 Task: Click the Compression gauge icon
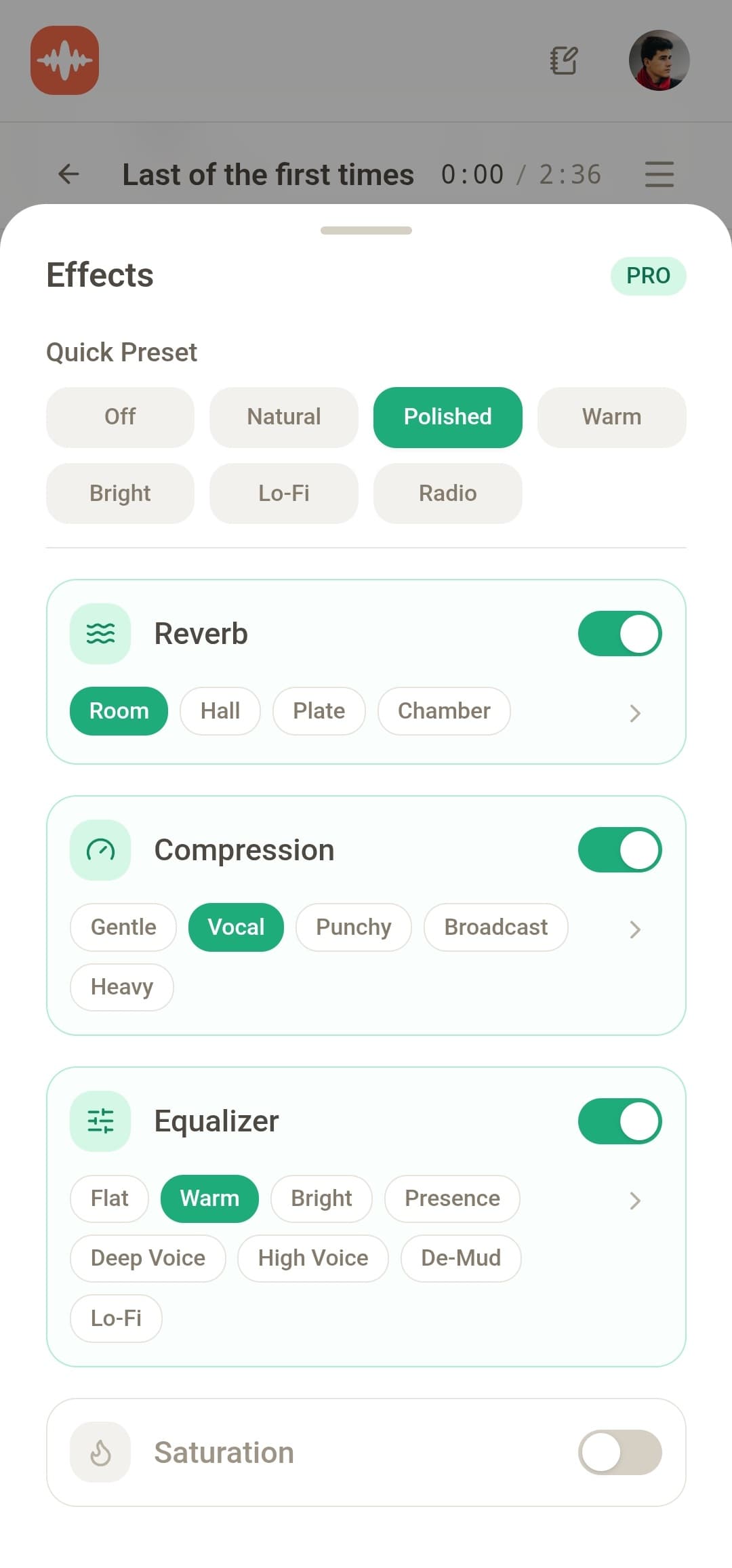click(100, 849)
